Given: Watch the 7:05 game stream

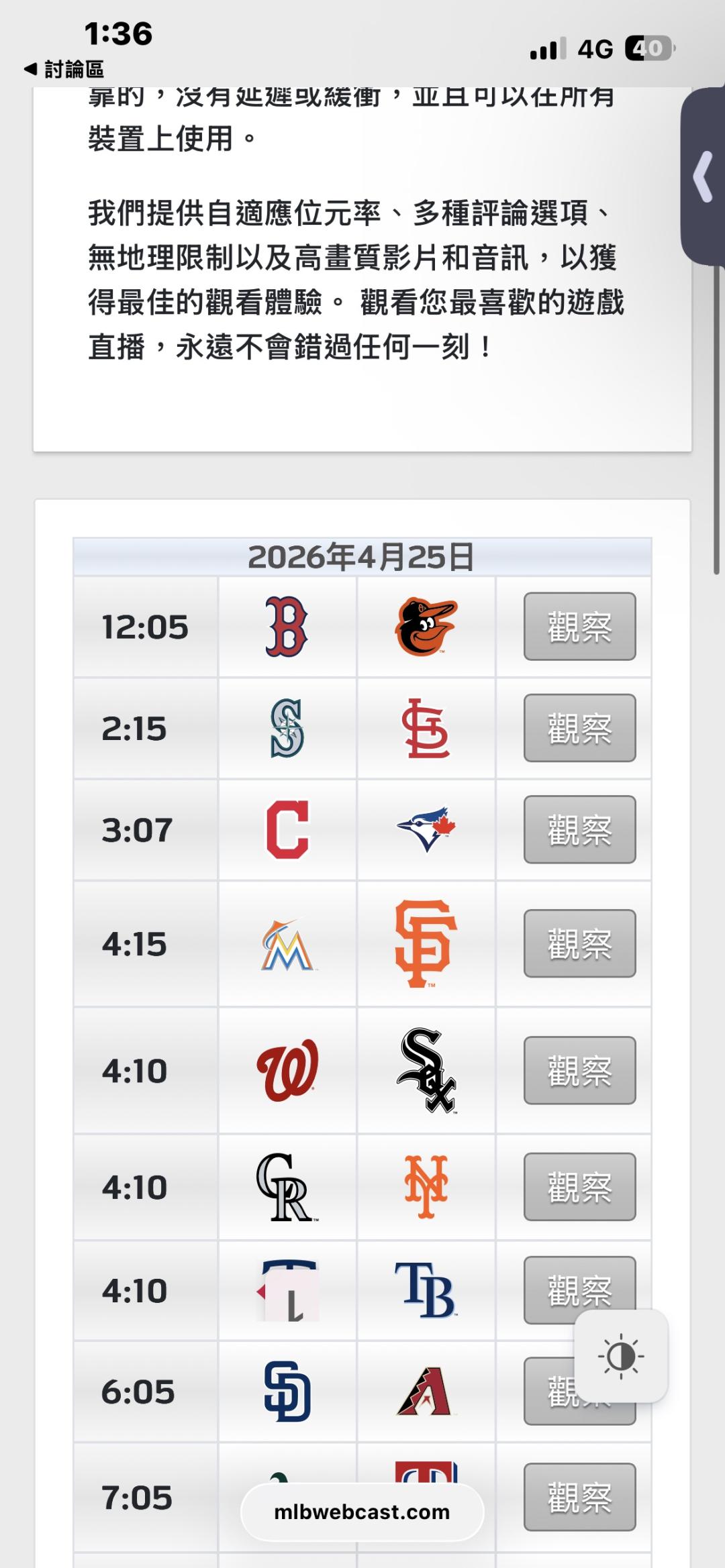Looking at the screenshot, I should click(579, 1497).
